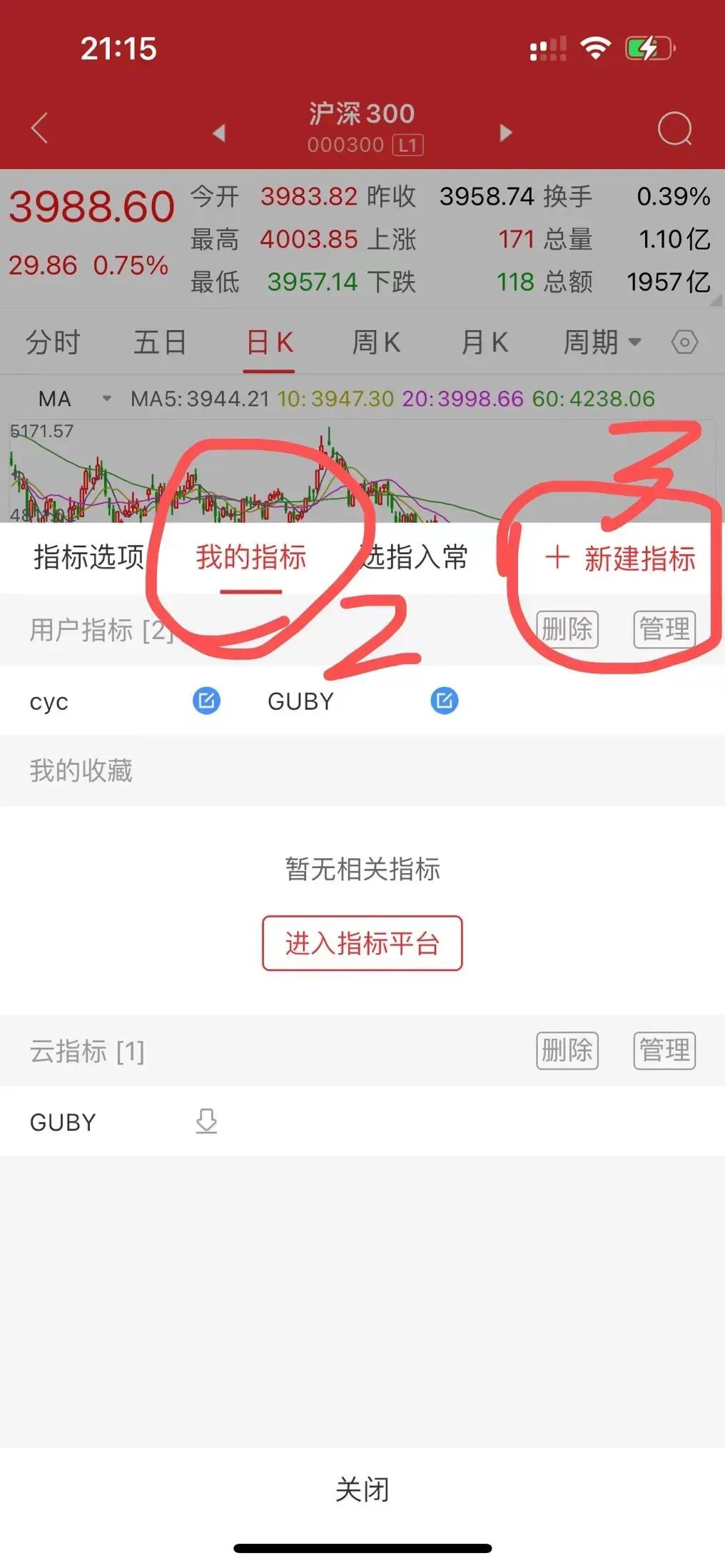Screen dimensions: 725x1568
Task: Open the 周期 period dropdown
Action: tap(598, 342)
